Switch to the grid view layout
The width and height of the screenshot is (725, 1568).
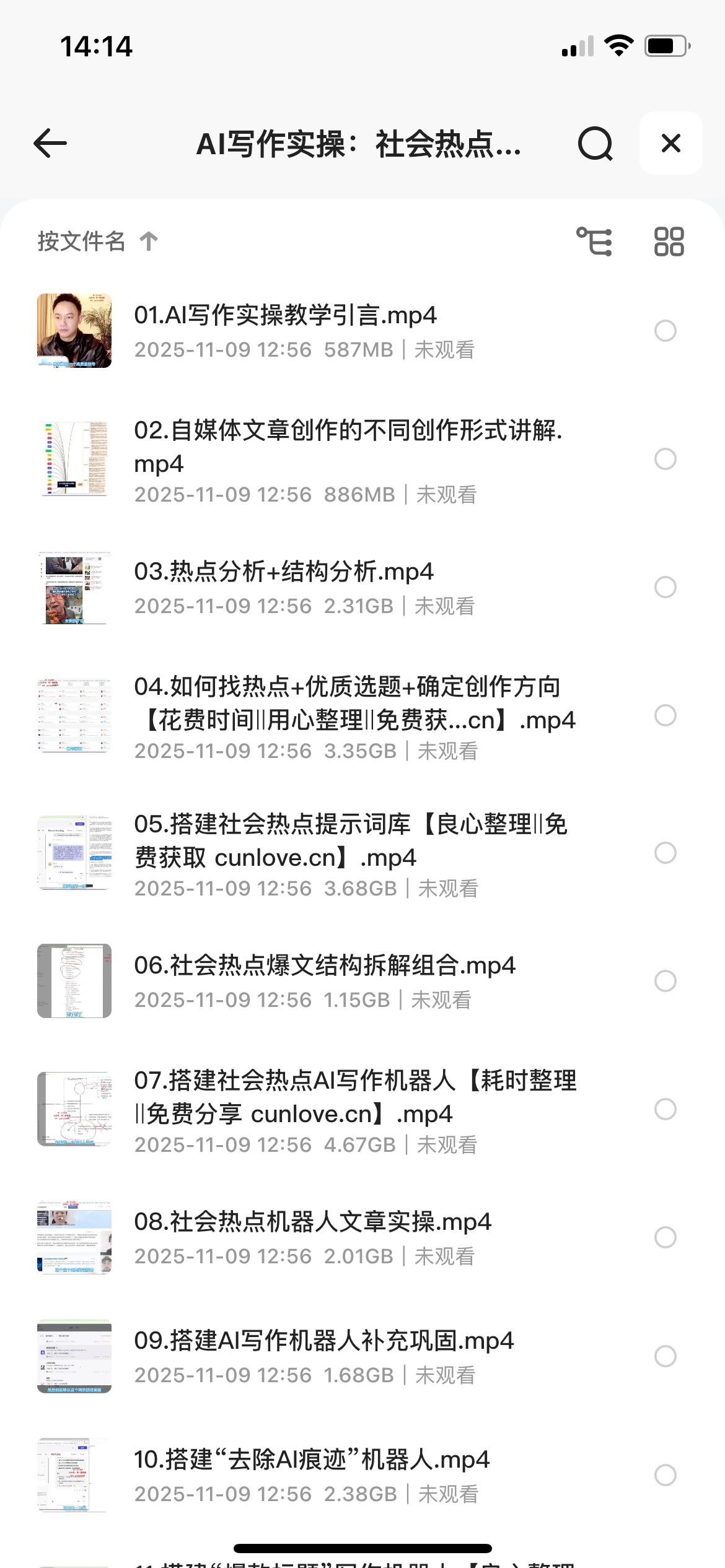pyautogui.click(x=669, y=241)
